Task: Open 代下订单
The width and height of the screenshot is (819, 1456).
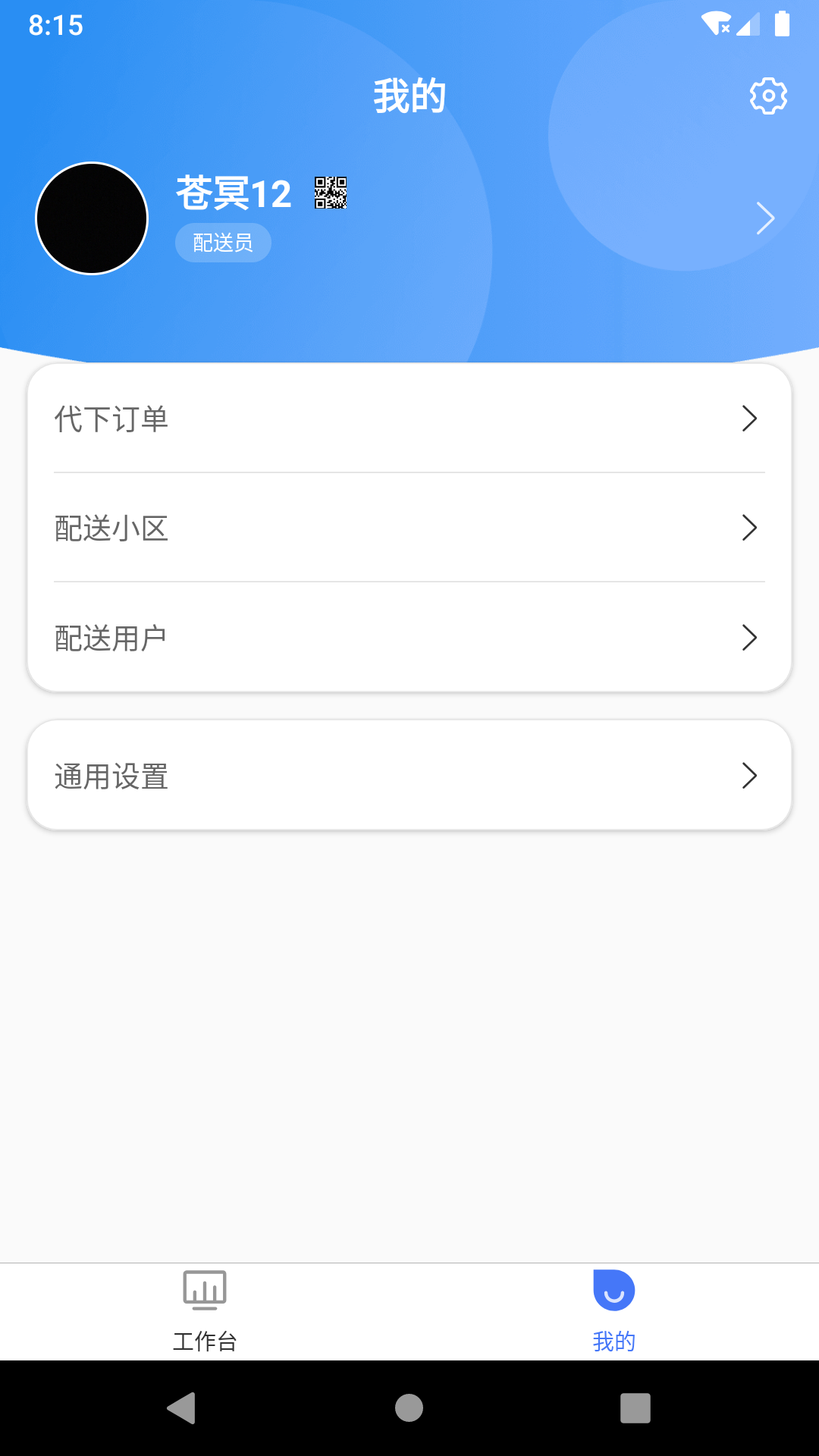Action: point(409,419)
